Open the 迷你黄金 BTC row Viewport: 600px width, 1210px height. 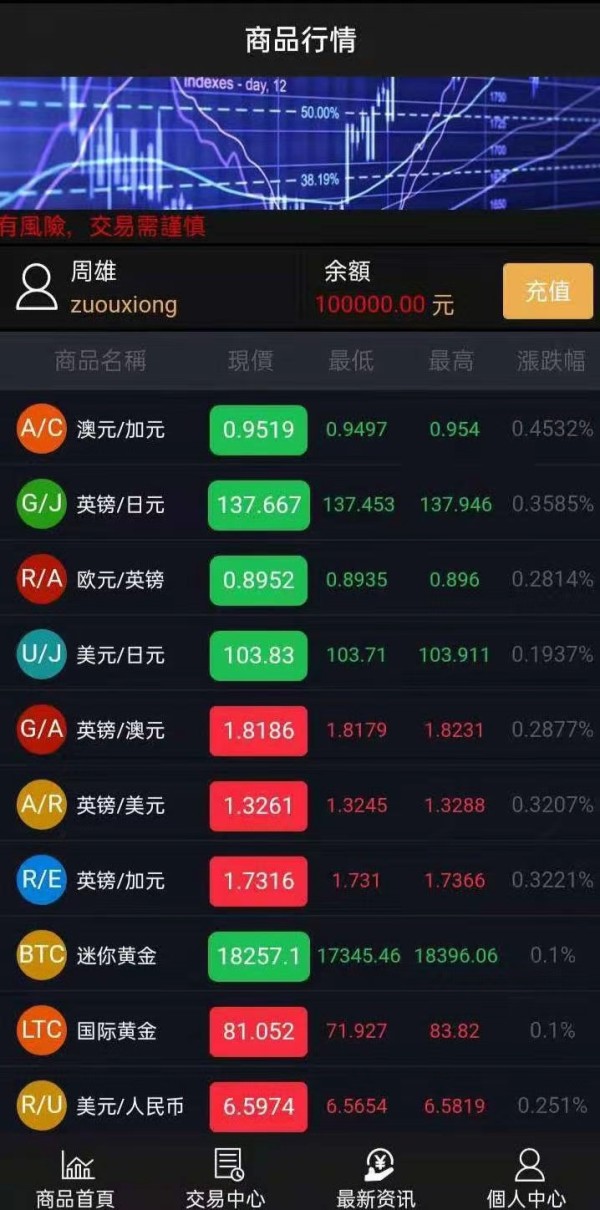[300, 955]
